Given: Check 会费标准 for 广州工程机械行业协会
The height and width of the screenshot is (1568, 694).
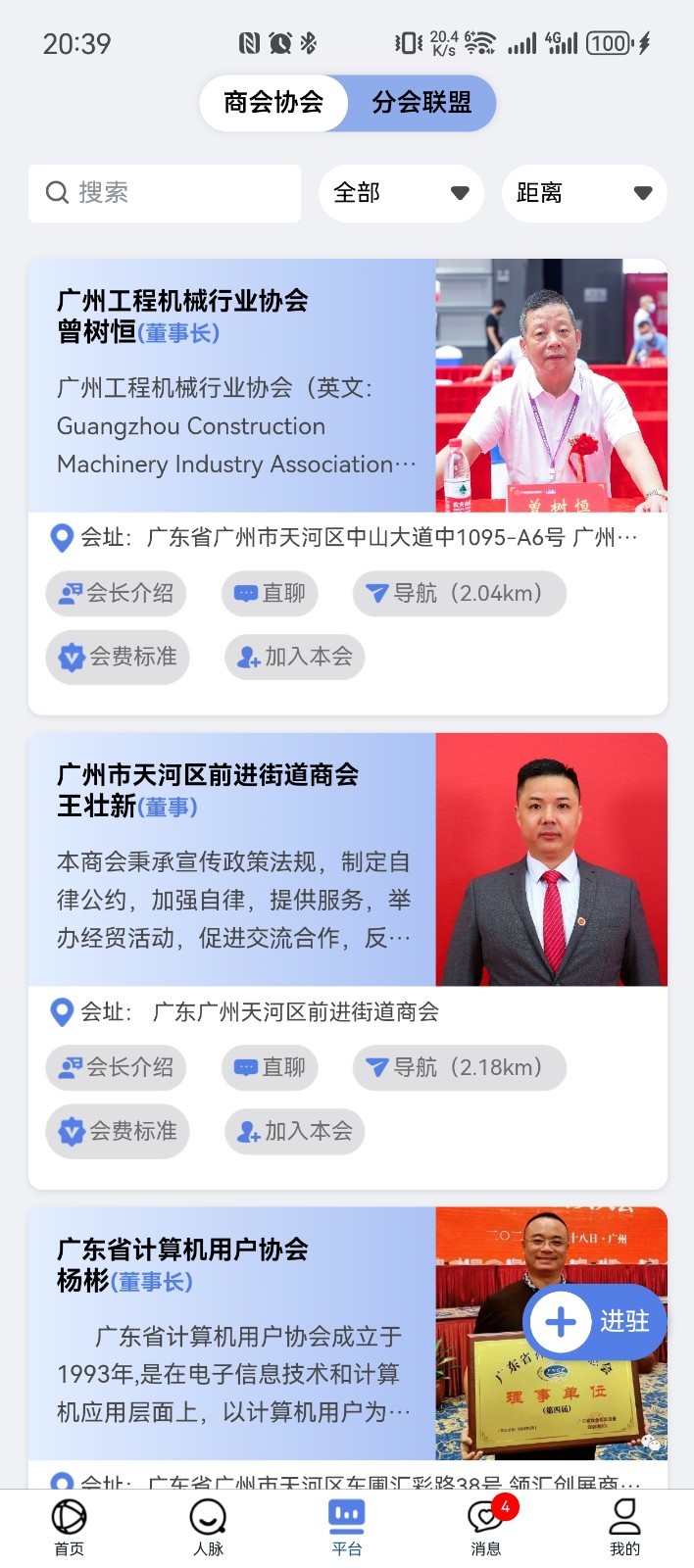Looking at the screenshot, I should [118, 657].
